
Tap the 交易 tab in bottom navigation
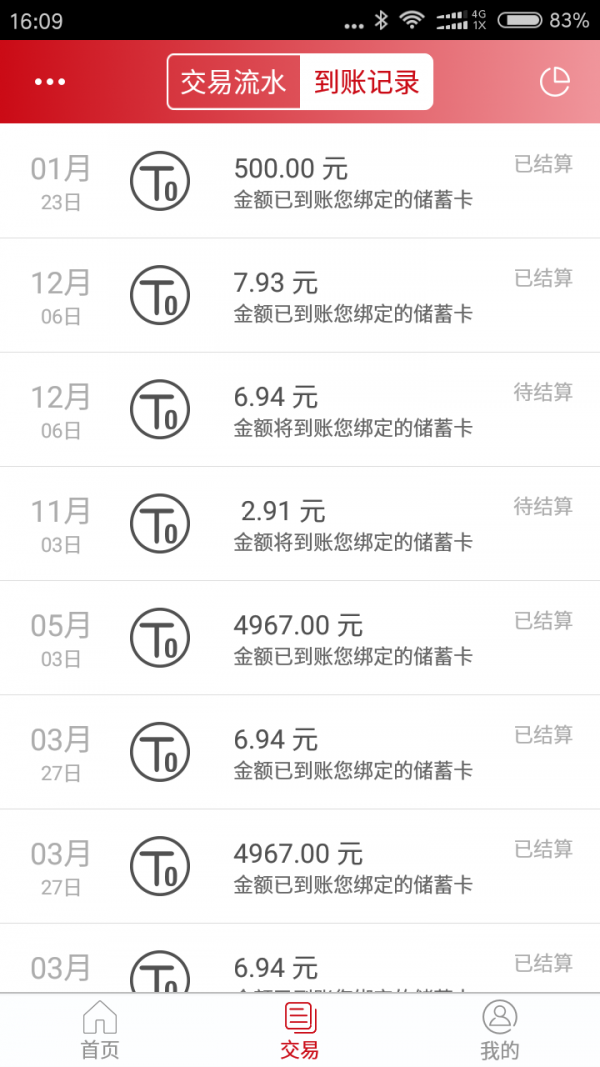300,1030
